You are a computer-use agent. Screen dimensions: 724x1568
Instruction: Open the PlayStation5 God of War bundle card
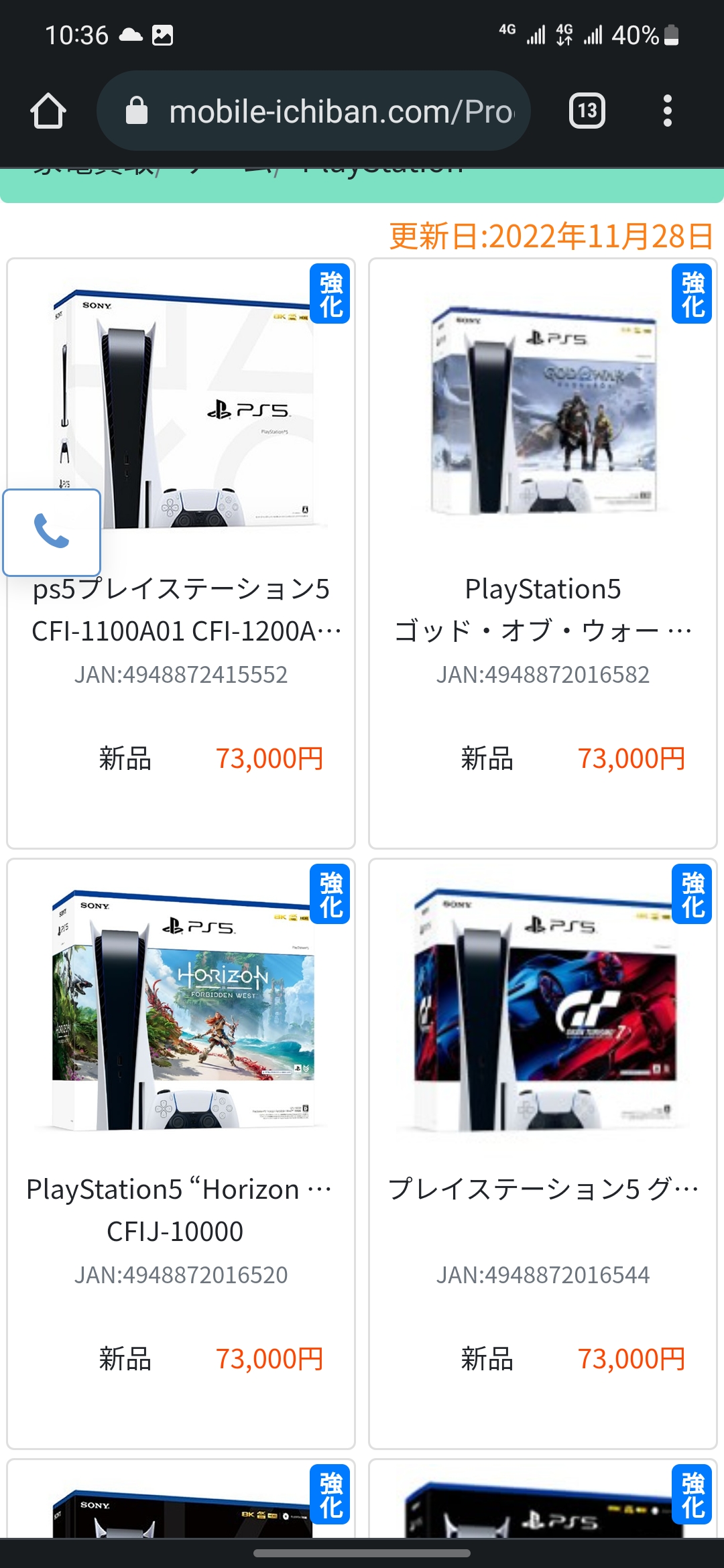(543, 553)
